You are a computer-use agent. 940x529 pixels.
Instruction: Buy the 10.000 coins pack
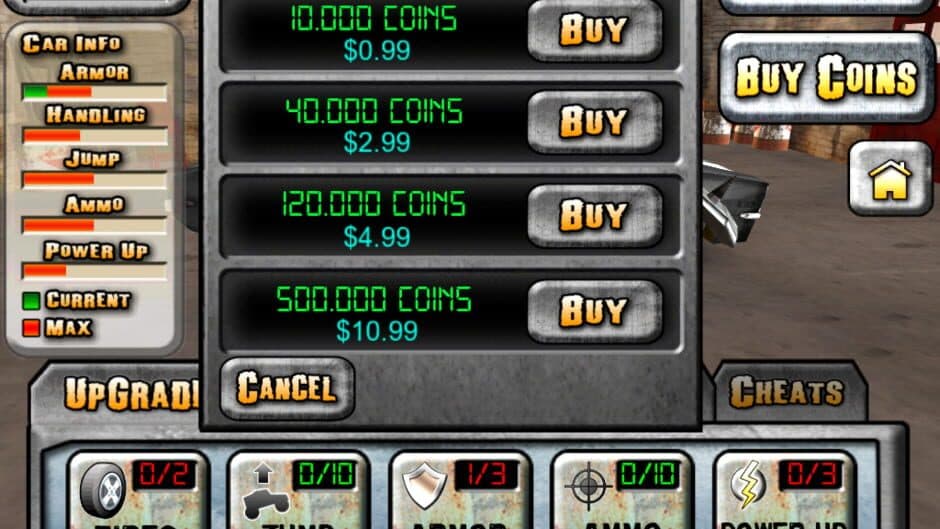click(x=594, y=30)
